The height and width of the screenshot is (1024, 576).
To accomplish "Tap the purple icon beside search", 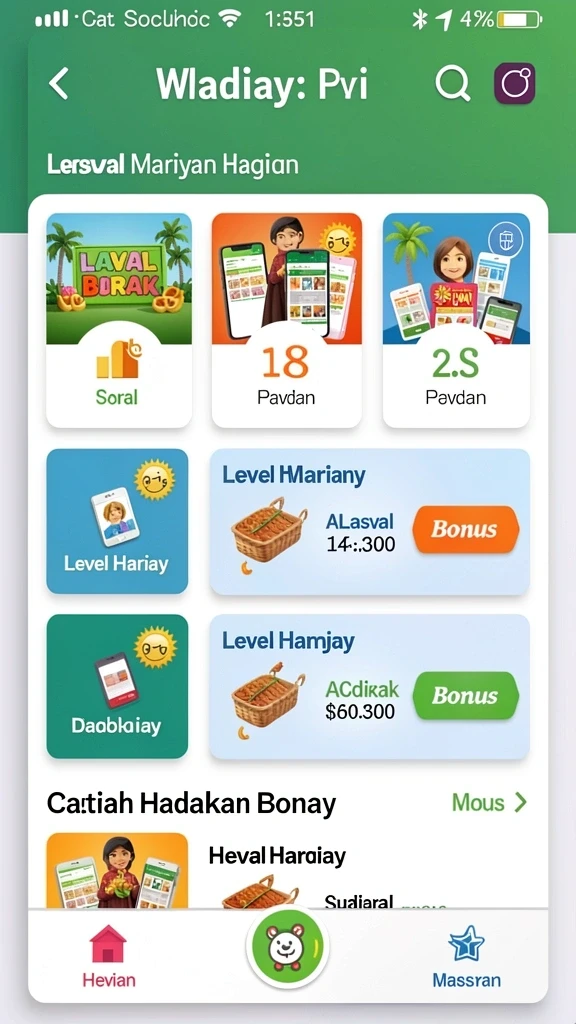I will click(x=515, y=84).
